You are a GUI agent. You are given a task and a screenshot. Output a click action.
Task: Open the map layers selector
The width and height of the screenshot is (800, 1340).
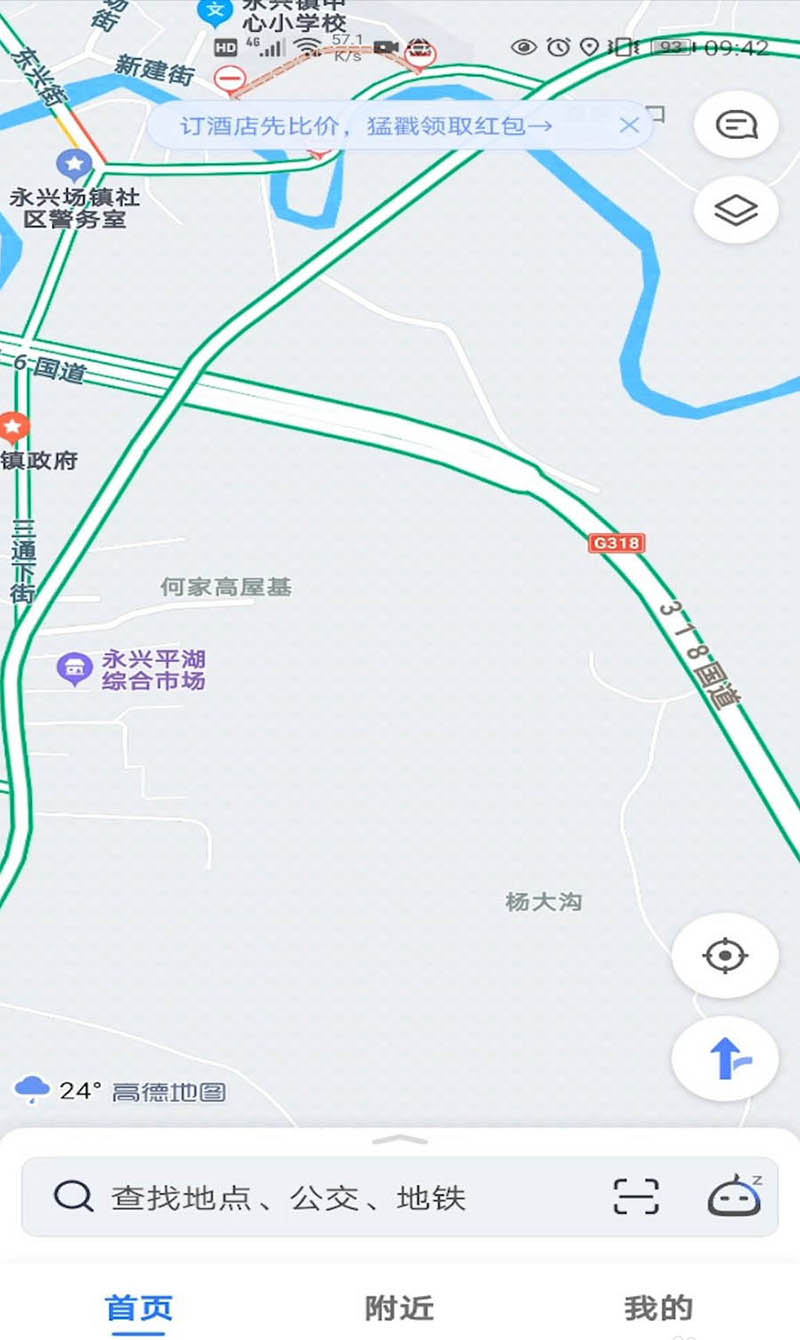736,211
